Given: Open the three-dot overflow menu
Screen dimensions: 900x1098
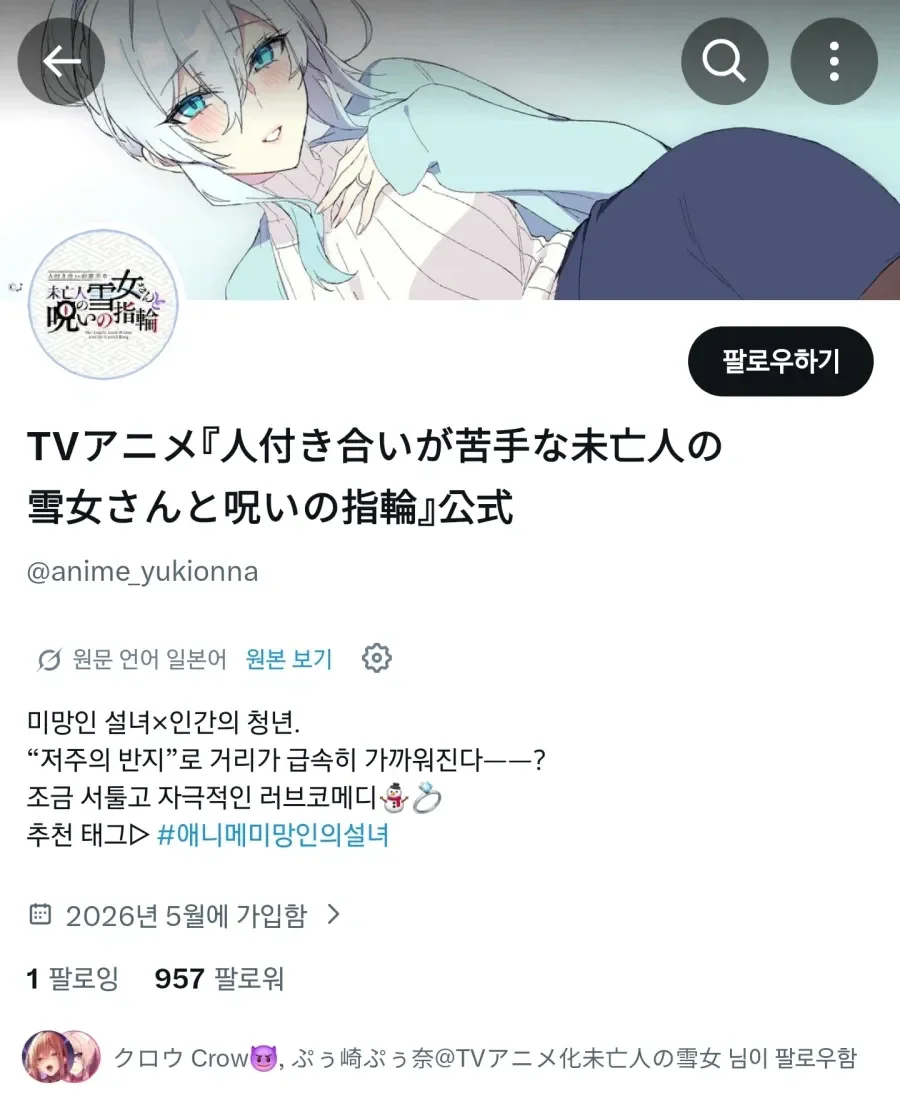Looking at the screenshot, I should (833, 62).
